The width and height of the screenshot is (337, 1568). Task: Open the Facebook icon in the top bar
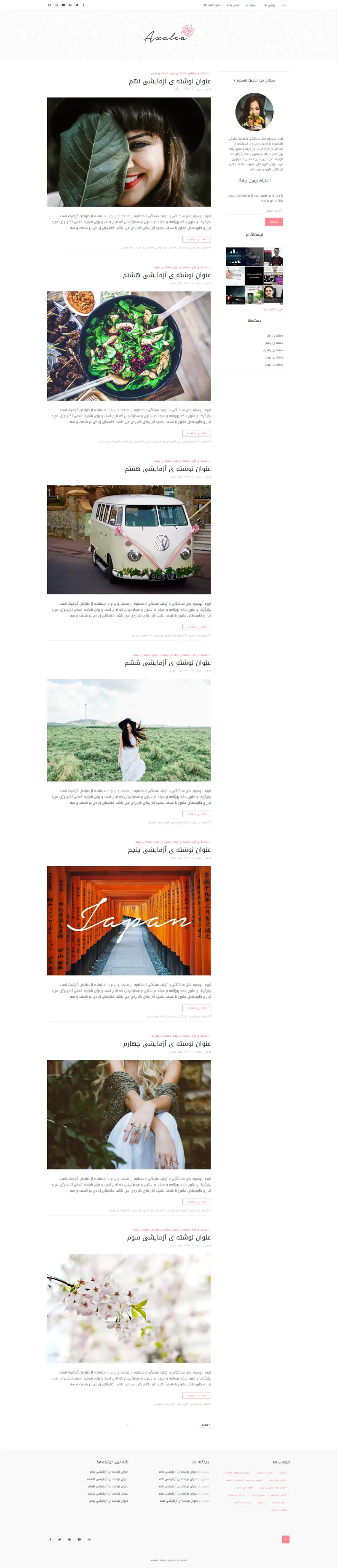[x=83, y=5]
